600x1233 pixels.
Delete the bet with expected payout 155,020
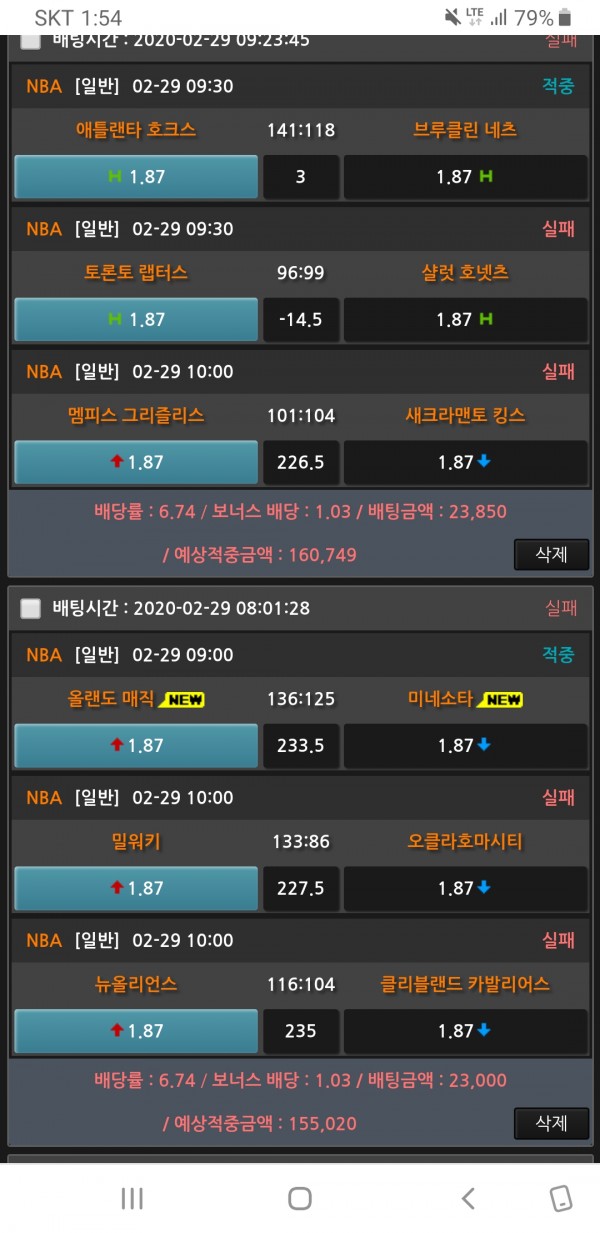[551, 1123]
